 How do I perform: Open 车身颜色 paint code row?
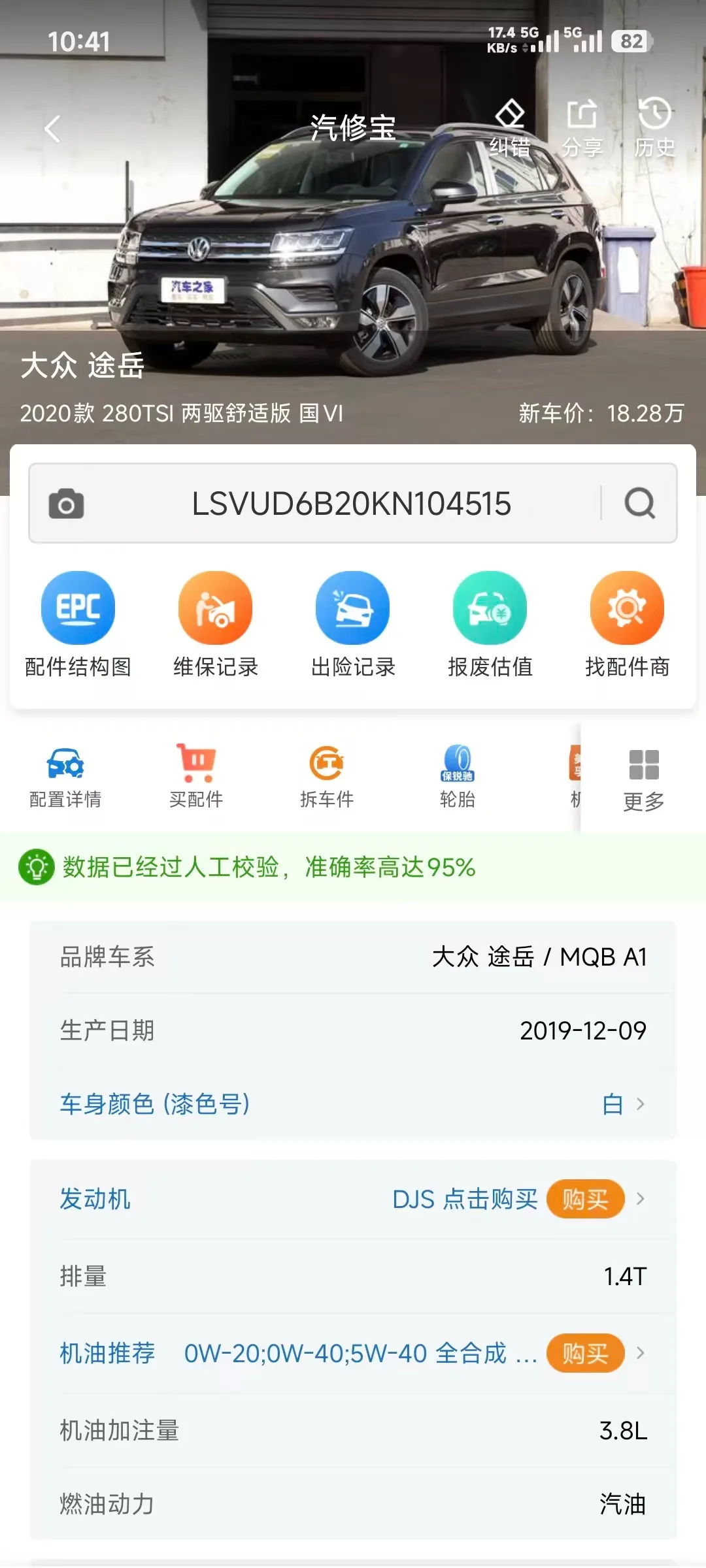coord(353,1104)
